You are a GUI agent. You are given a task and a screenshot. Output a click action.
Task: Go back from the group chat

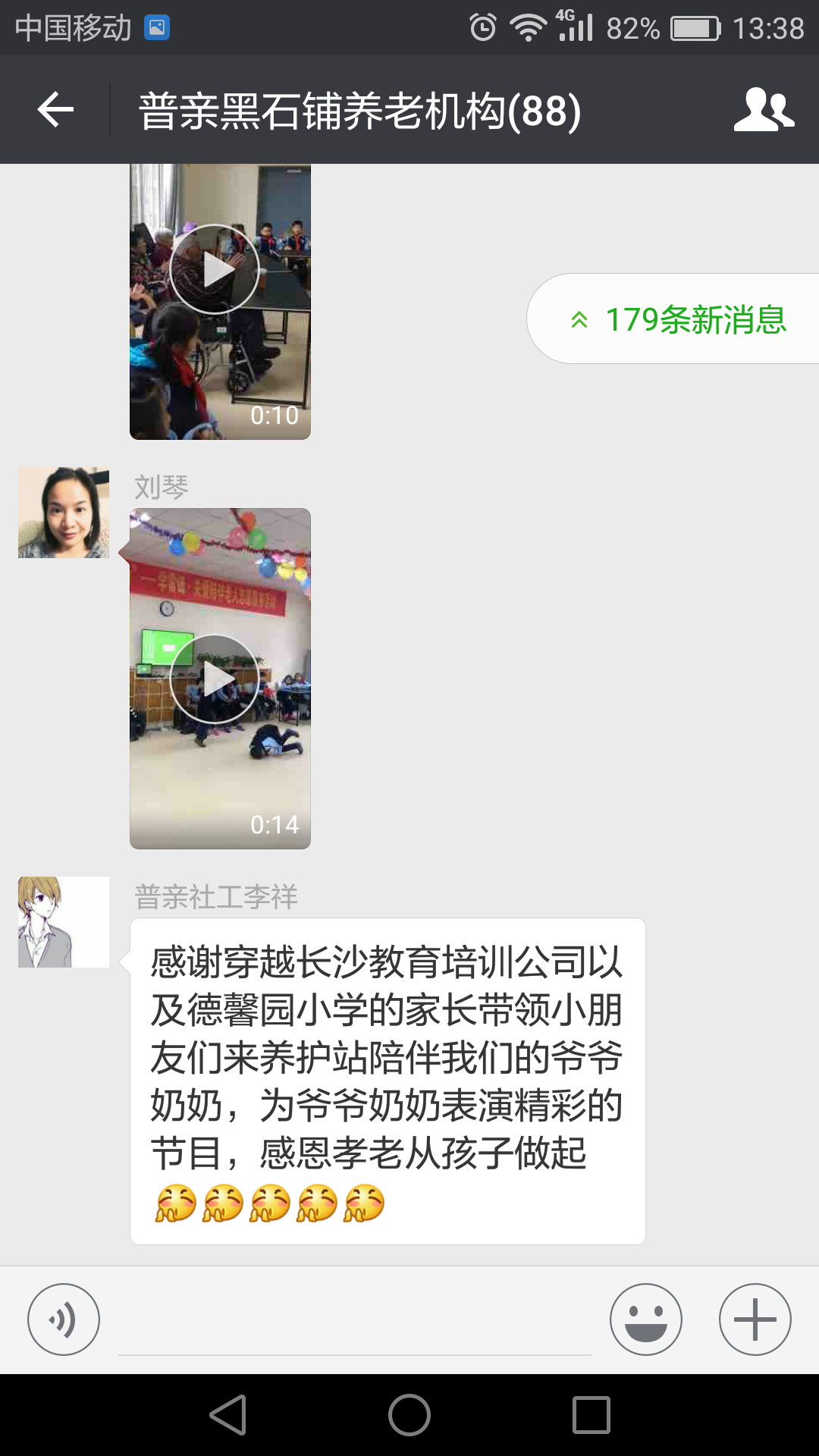(x=55, y=110)
